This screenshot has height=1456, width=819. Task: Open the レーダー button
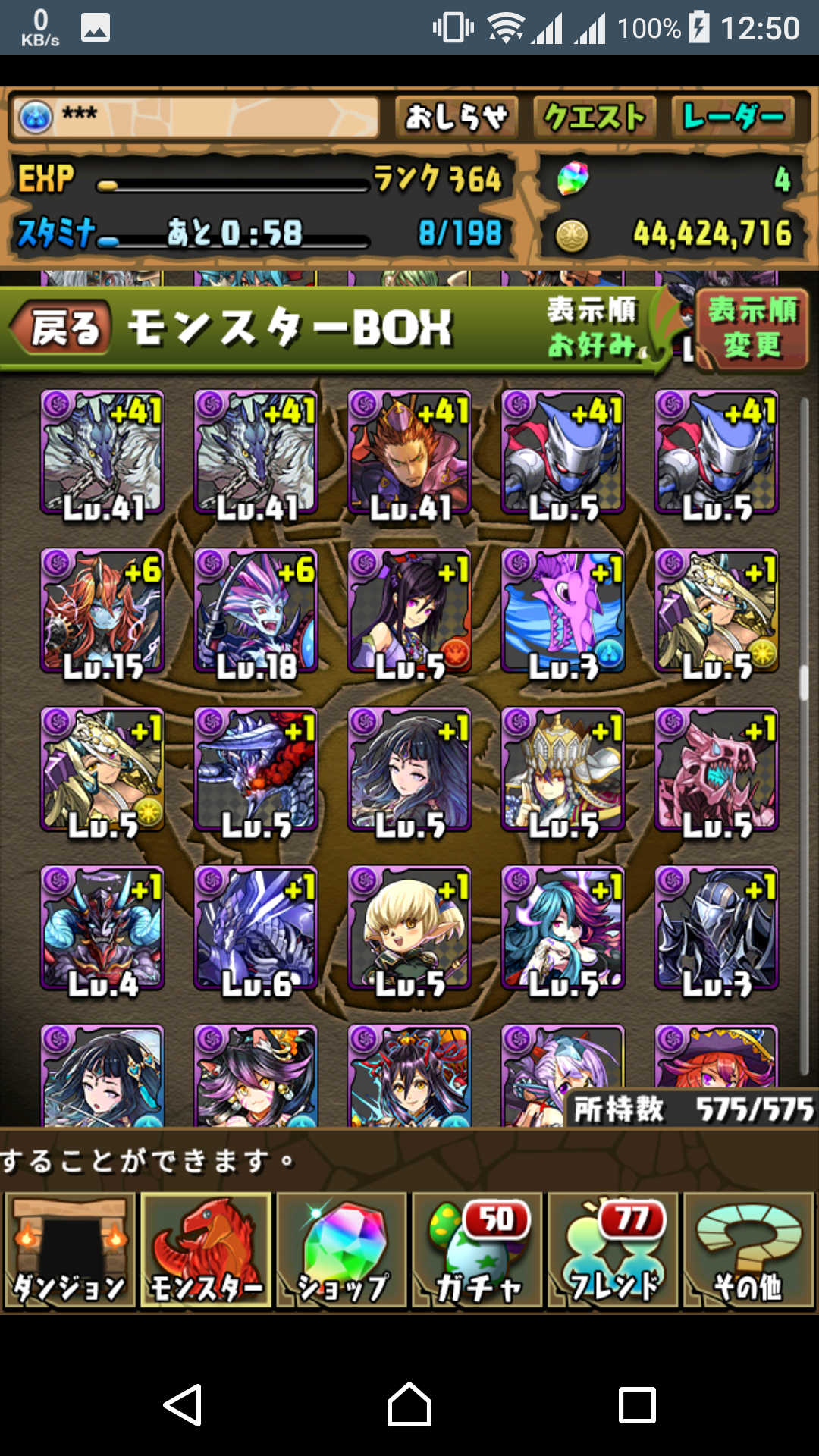(733, 118)
